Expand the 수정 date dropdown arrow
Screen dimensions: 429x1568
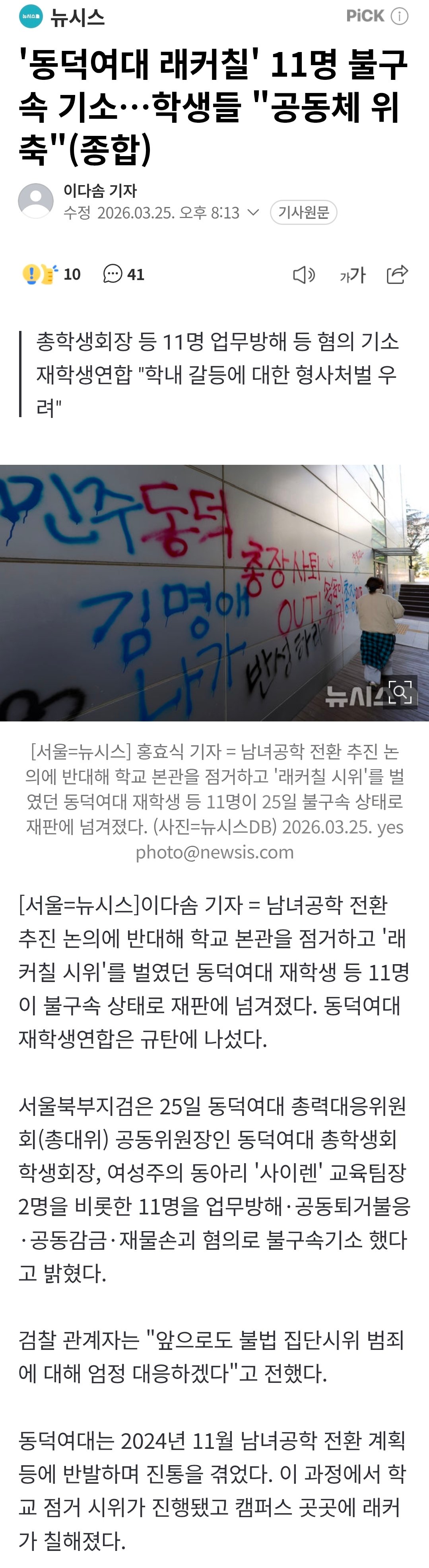[x=253, y=213]
